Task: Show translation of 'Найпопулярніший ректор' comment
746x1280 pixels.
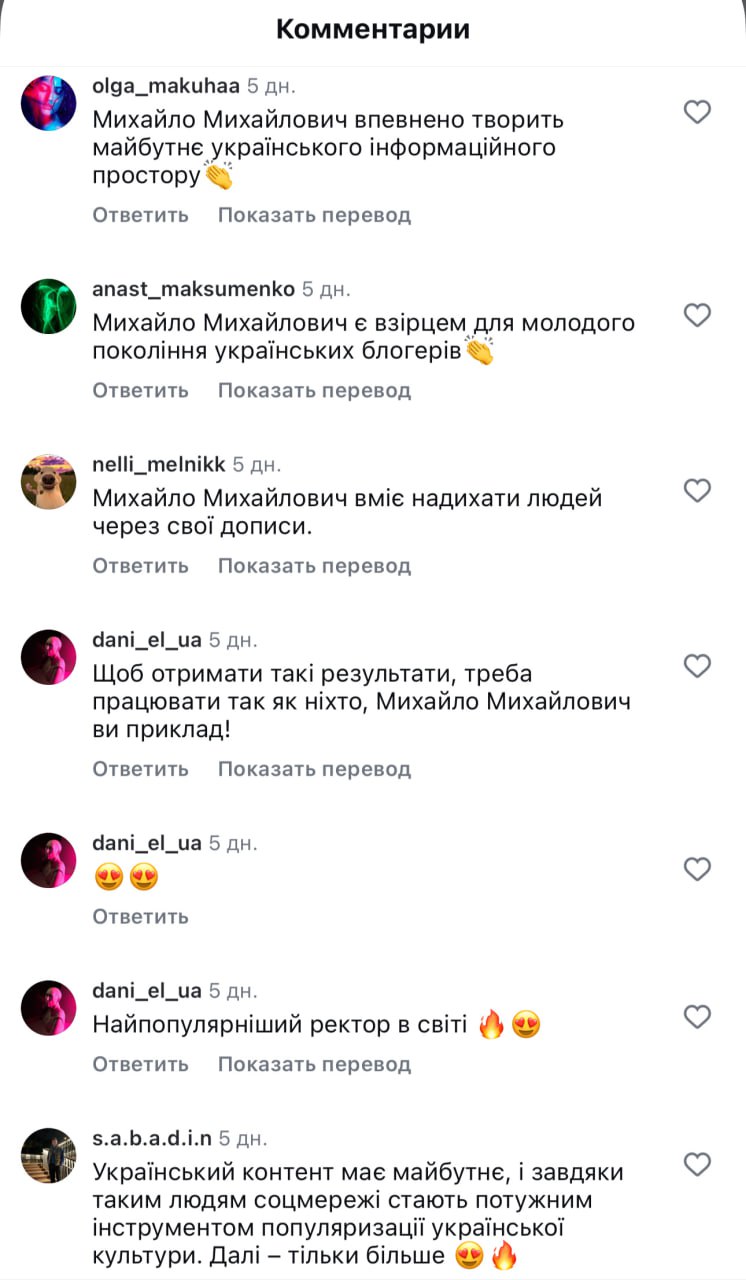Action: 314,1064
